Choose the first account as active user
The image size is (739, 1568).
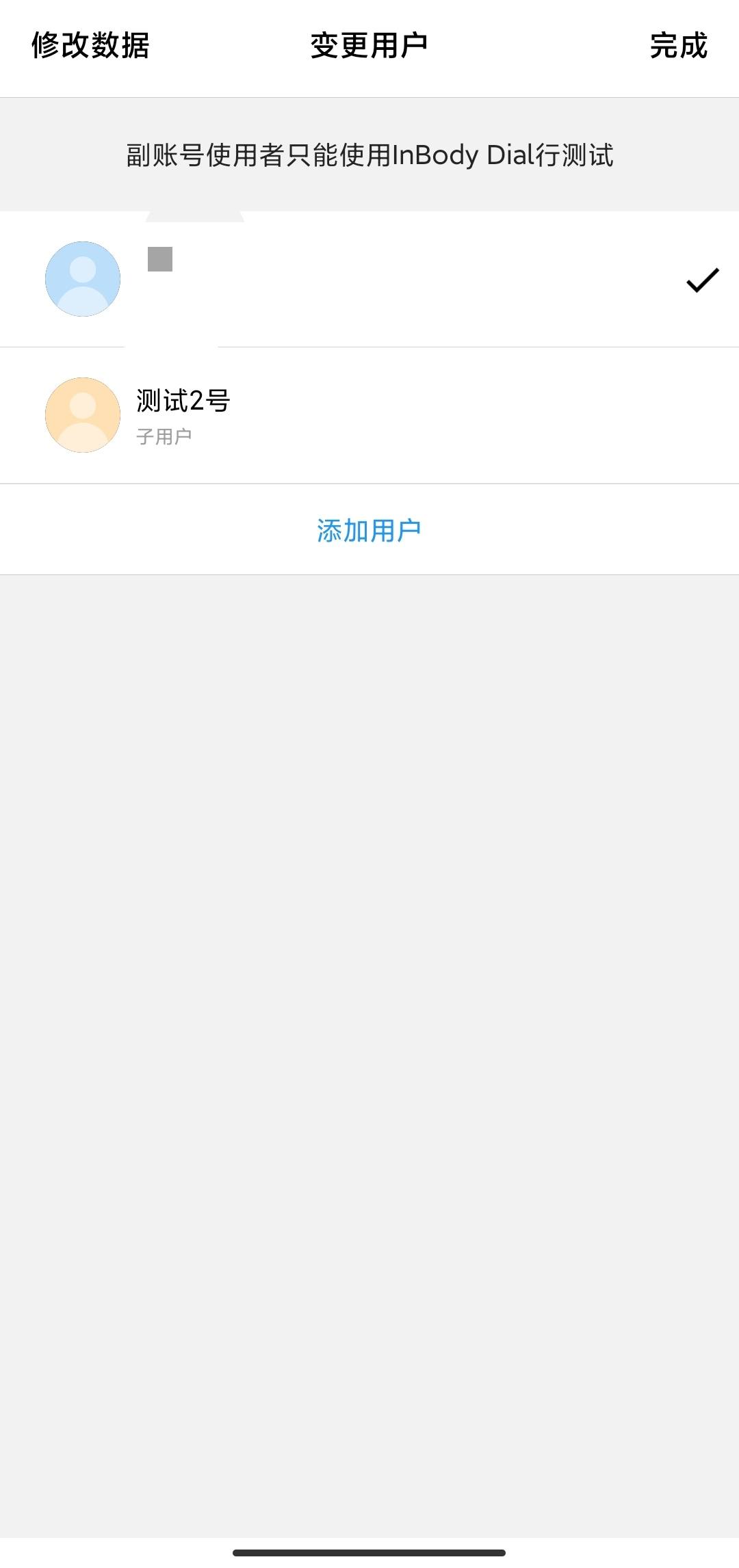point(369,278)
